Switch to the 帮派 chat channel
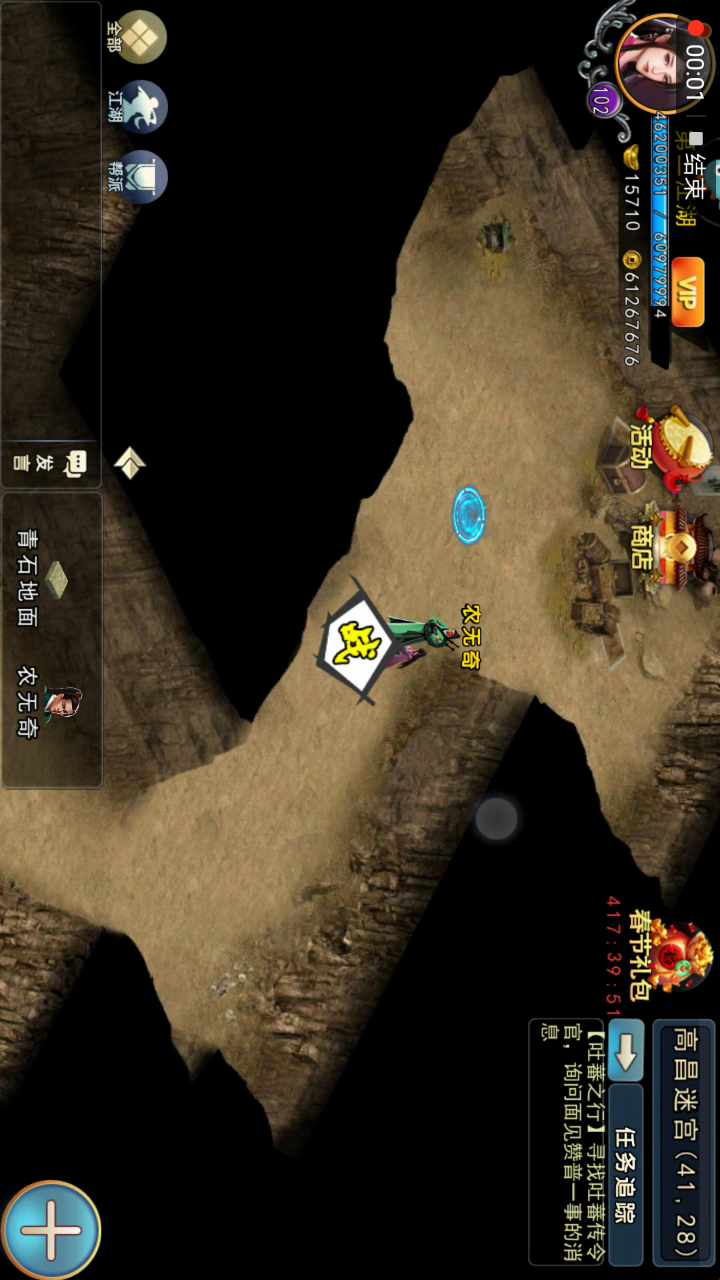This screenshot has width=720, height=1280. pyautogui.click(x=139, y=177)
